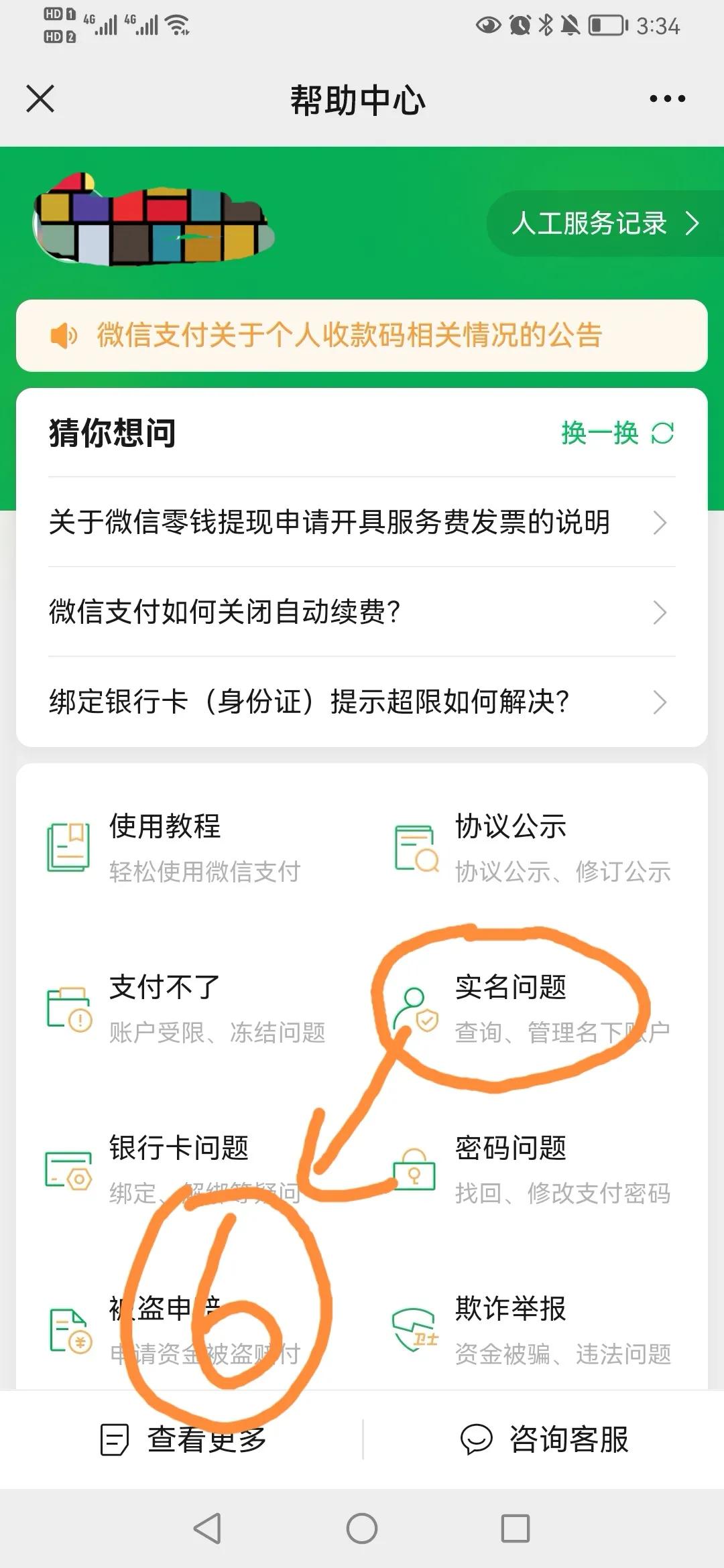724x1568 pixels.
Task: Open 银行卡问题 bank card icon
Action: (69, 1169)
